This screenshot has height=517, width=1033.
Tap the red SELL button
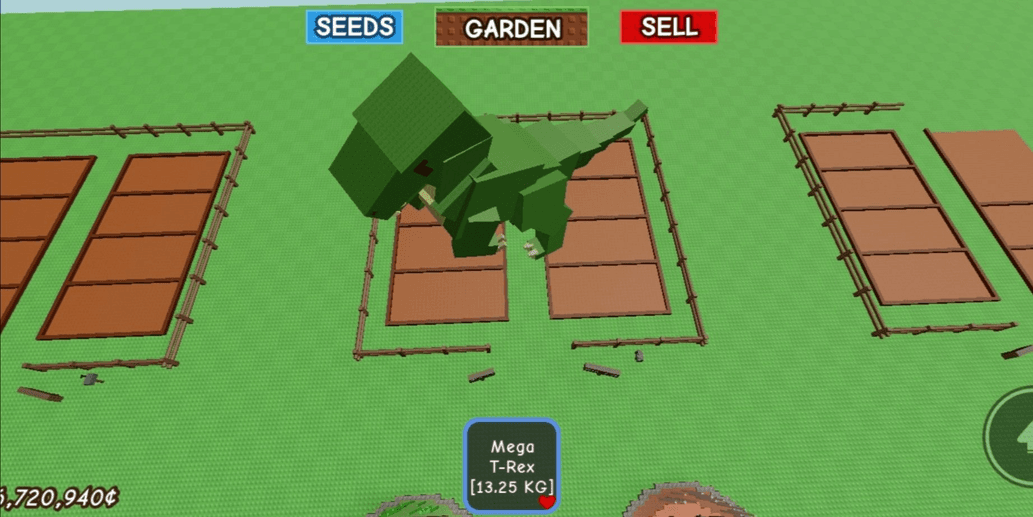668,27
